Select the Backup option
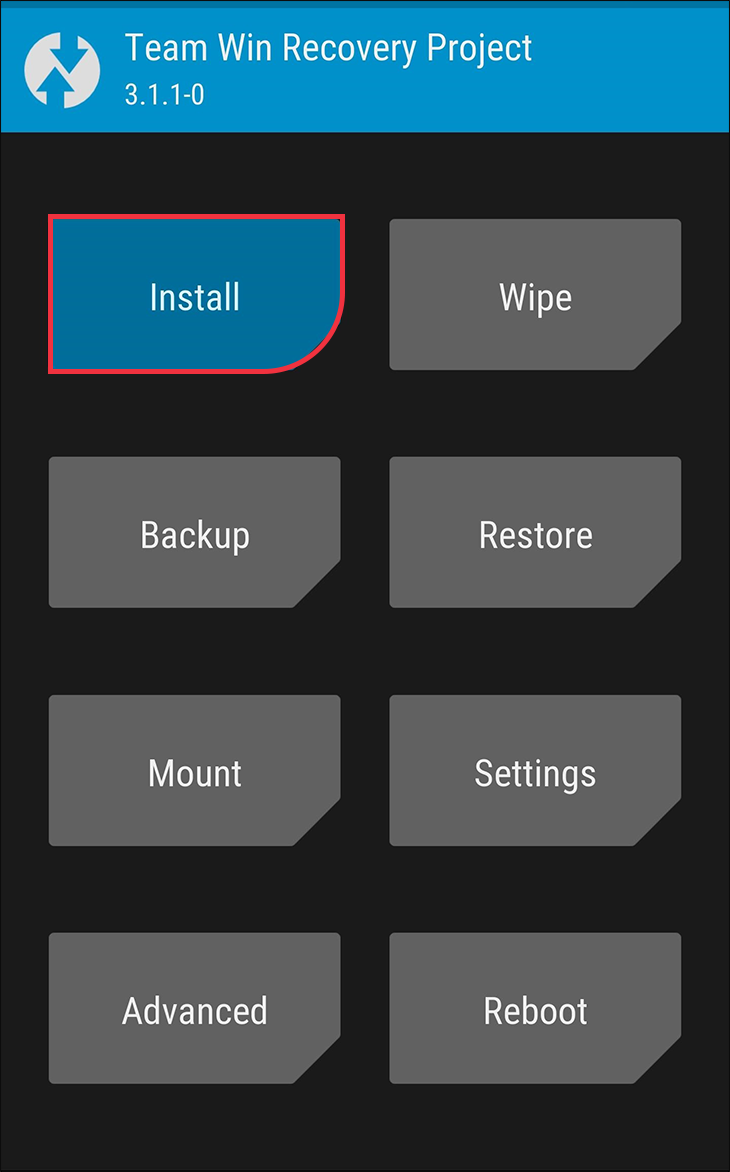 coord(195,533)
